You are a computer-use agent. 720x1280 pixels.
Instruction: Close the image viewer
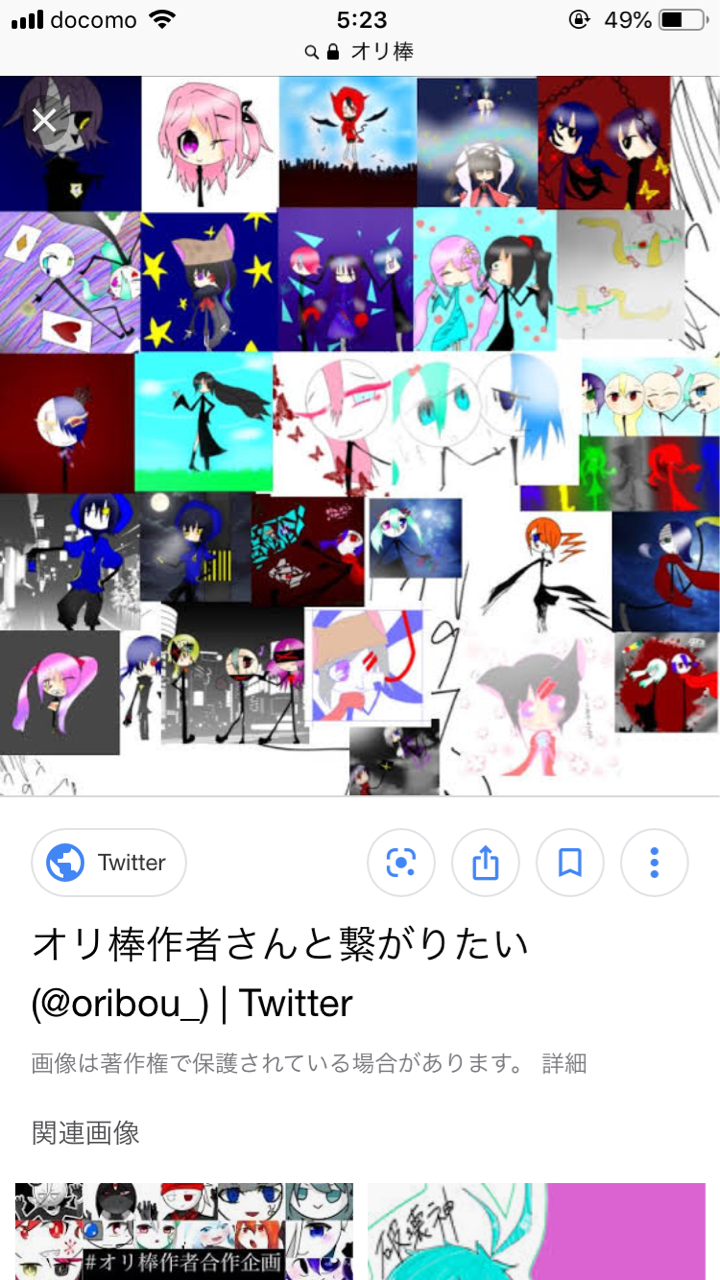click(x=44, y=121)
